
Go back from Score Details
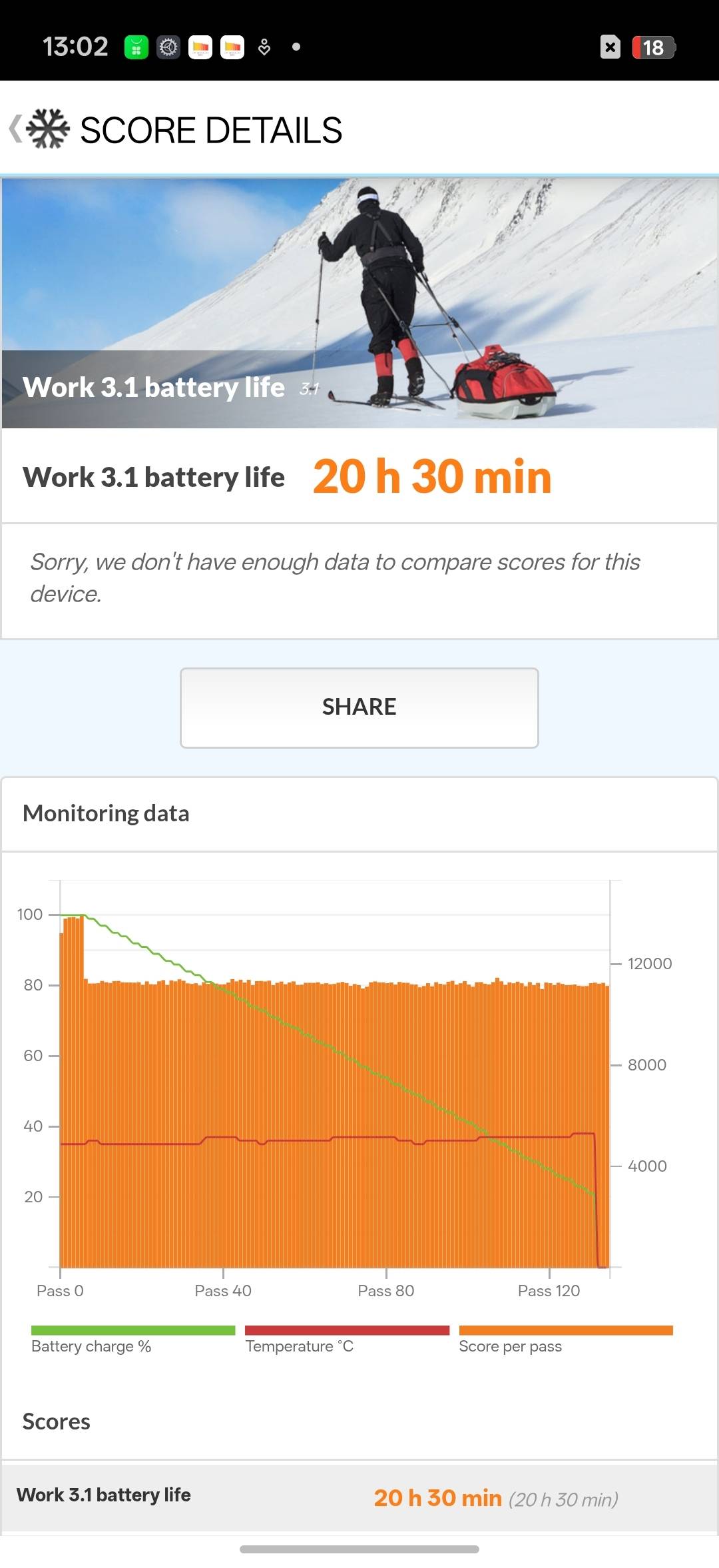click(16, 129)
